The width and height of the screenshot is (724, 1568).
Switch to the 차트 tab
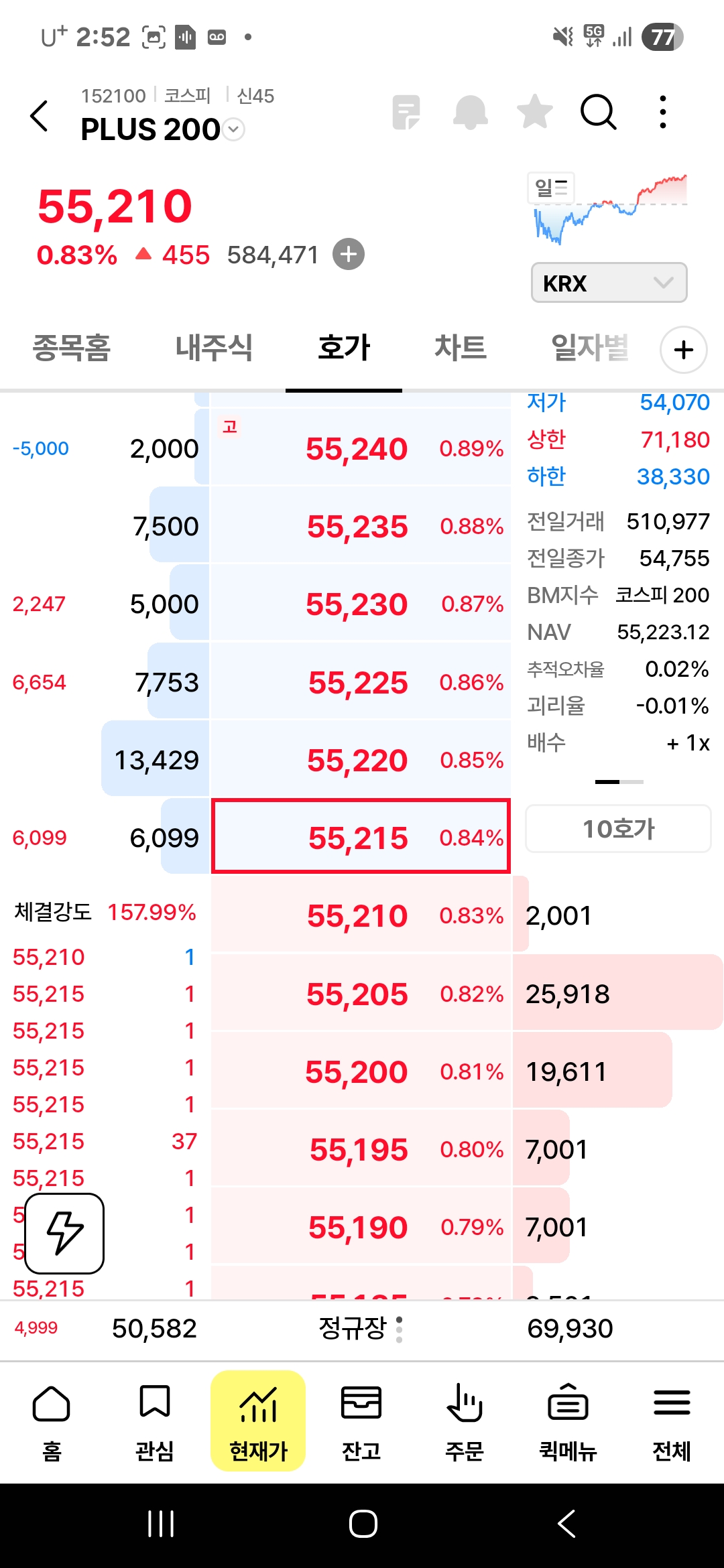click(x=460, y=348)
